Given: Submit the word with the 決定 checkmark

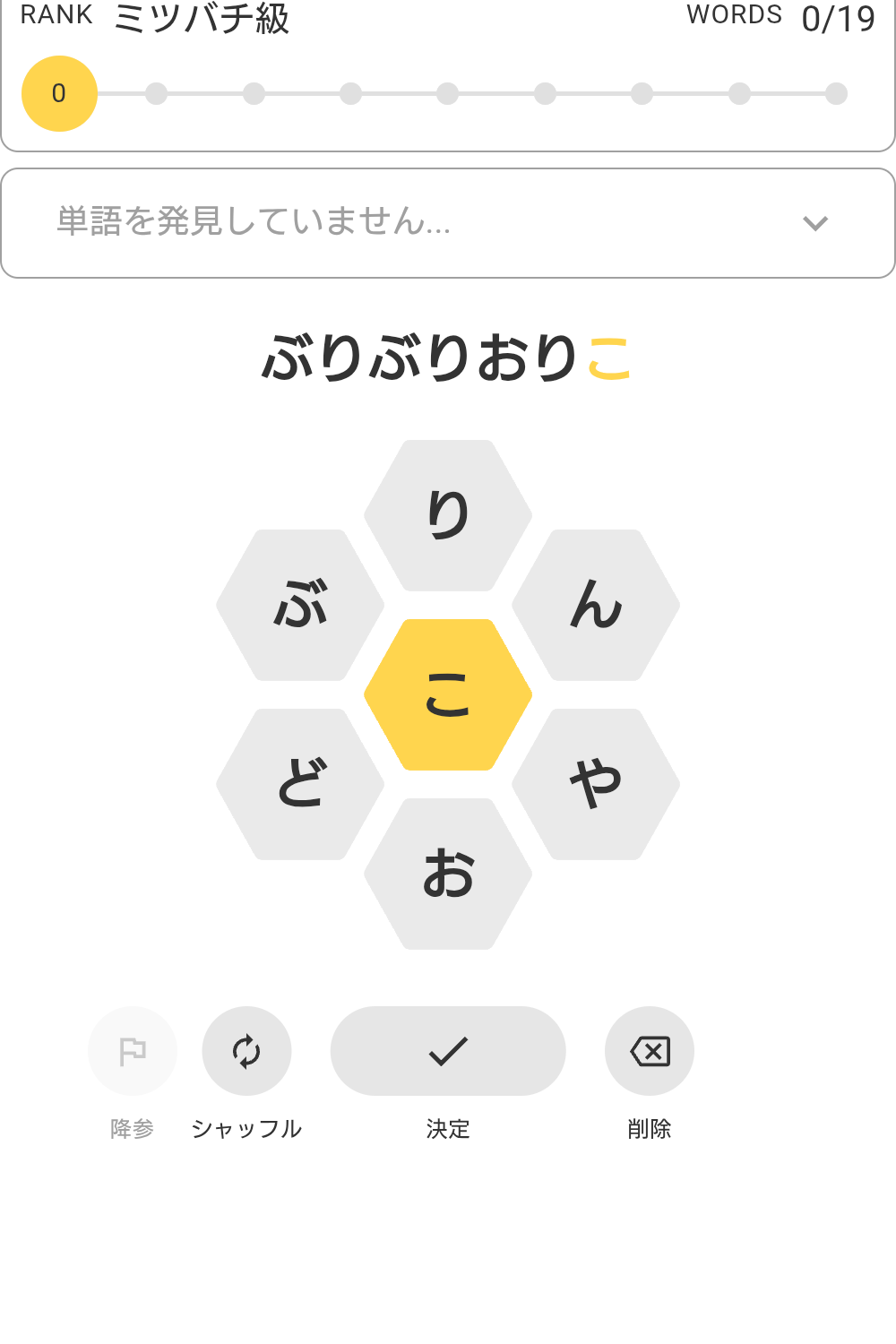Looking at the screenshot, I should [x=448, y=1051].
